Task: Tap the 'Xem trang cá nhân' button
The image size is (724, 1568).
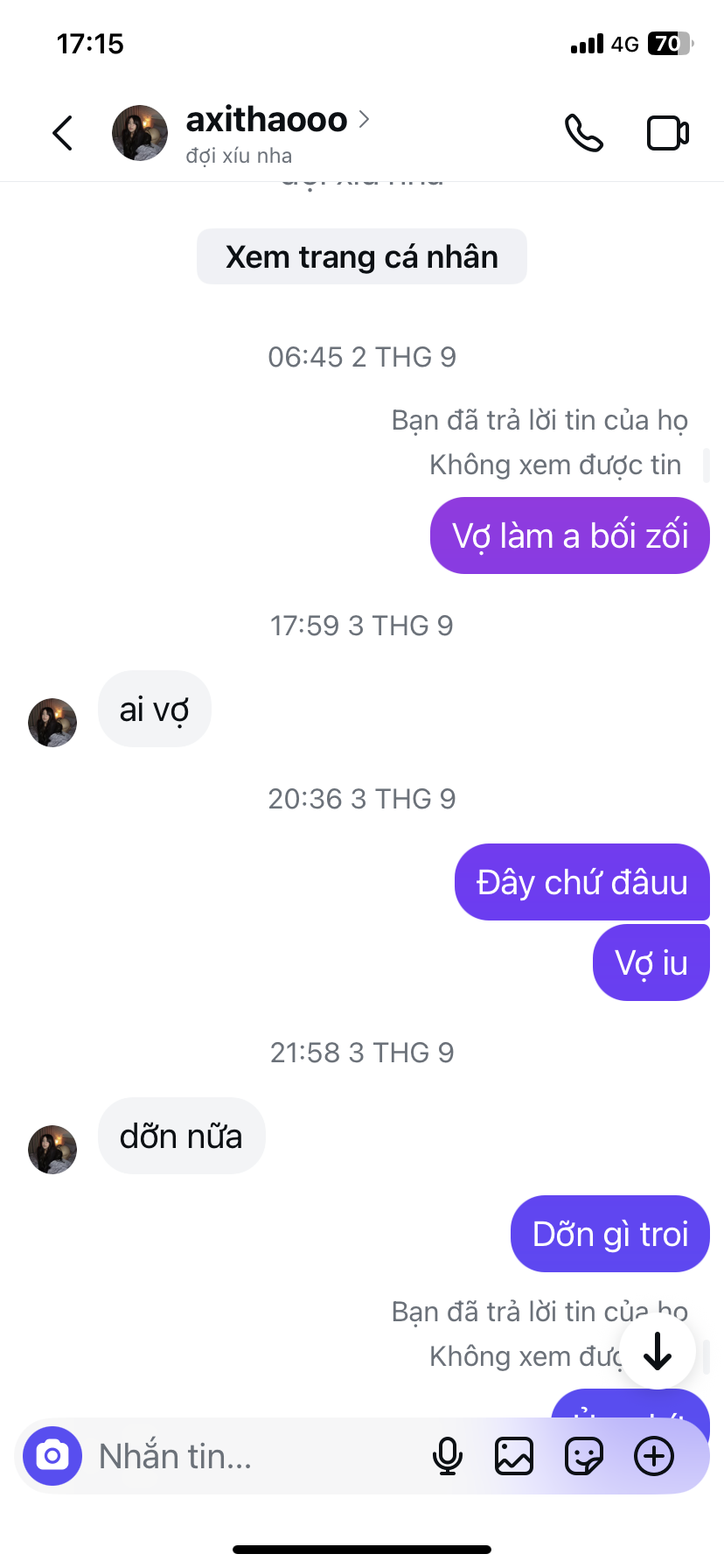Action: tap(361, 257)
